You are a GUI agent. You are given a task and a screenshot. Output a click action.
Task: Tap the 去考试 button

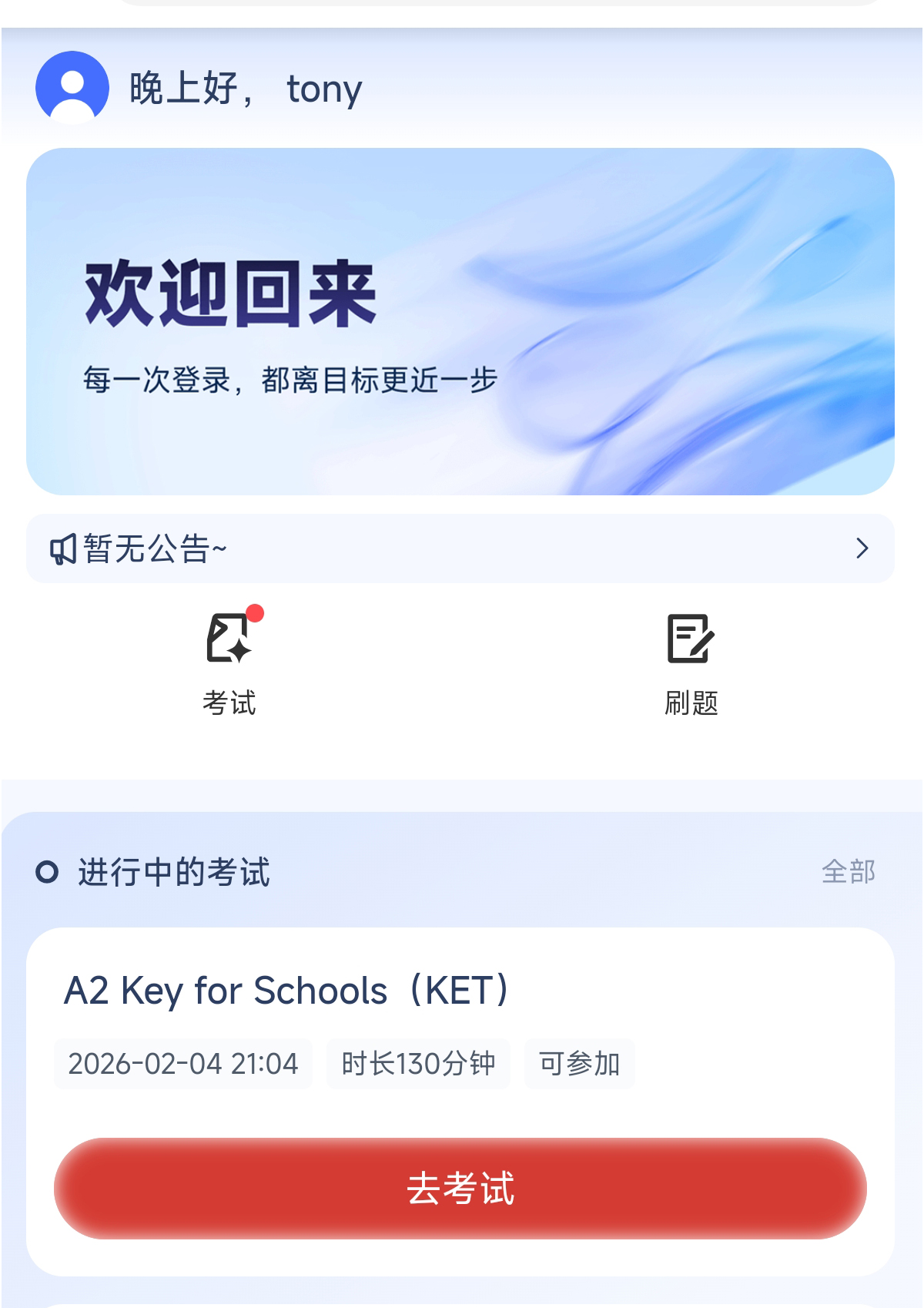click(460, 1188)
